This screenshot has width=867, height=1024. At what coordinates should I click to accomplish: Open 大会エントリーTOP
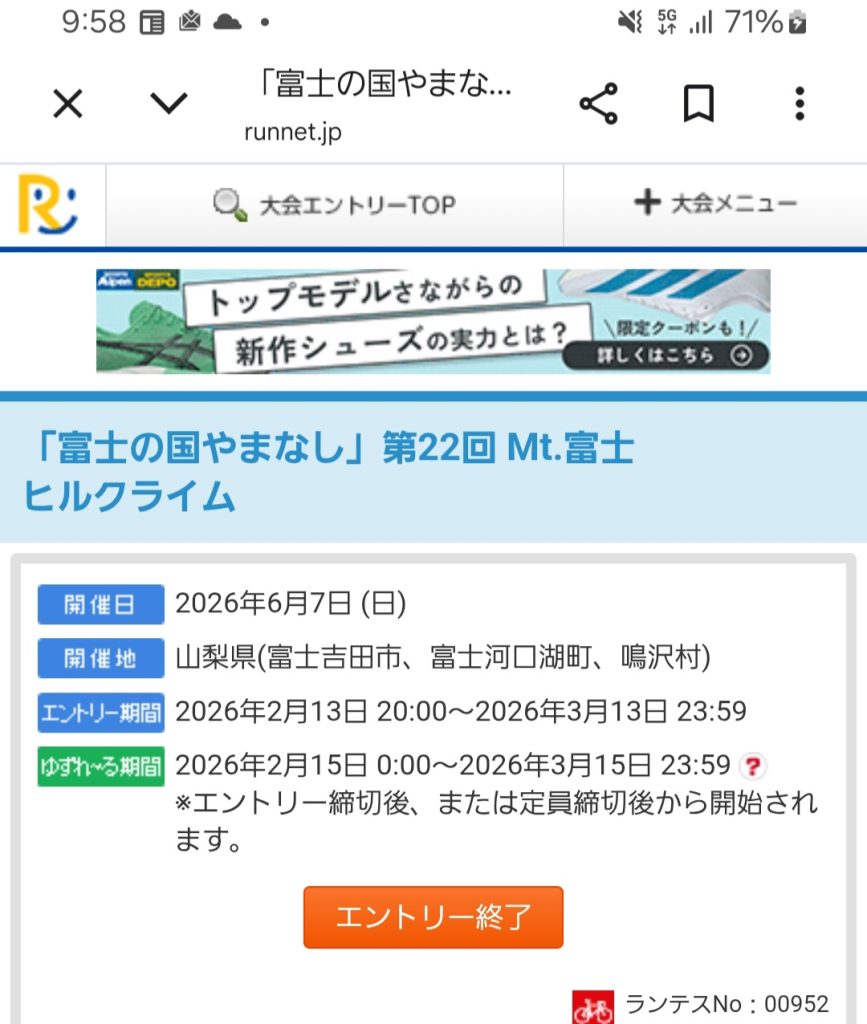coord(335,205)
